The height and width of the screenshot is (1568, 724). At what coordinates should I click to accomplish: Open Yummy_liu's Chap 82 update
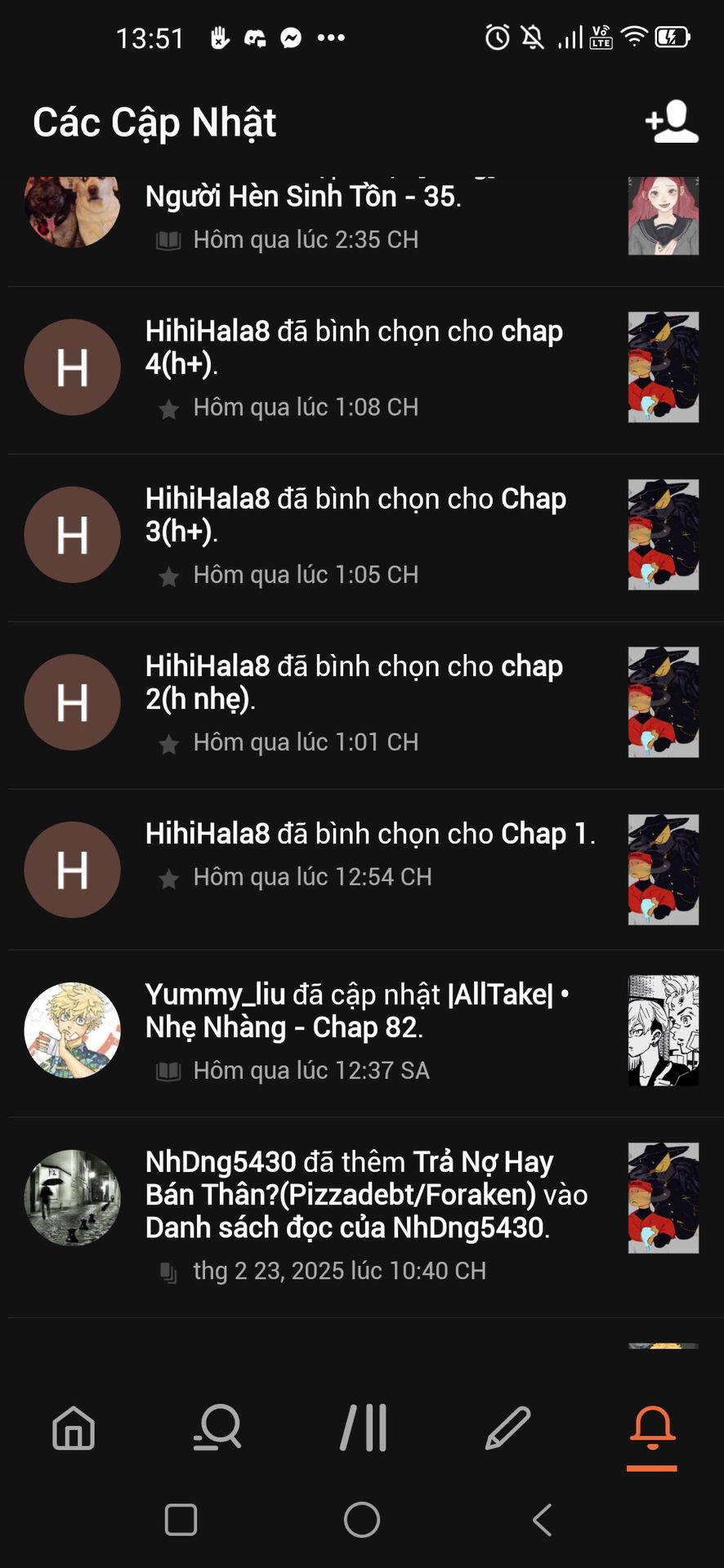[x=362, y=1033]
